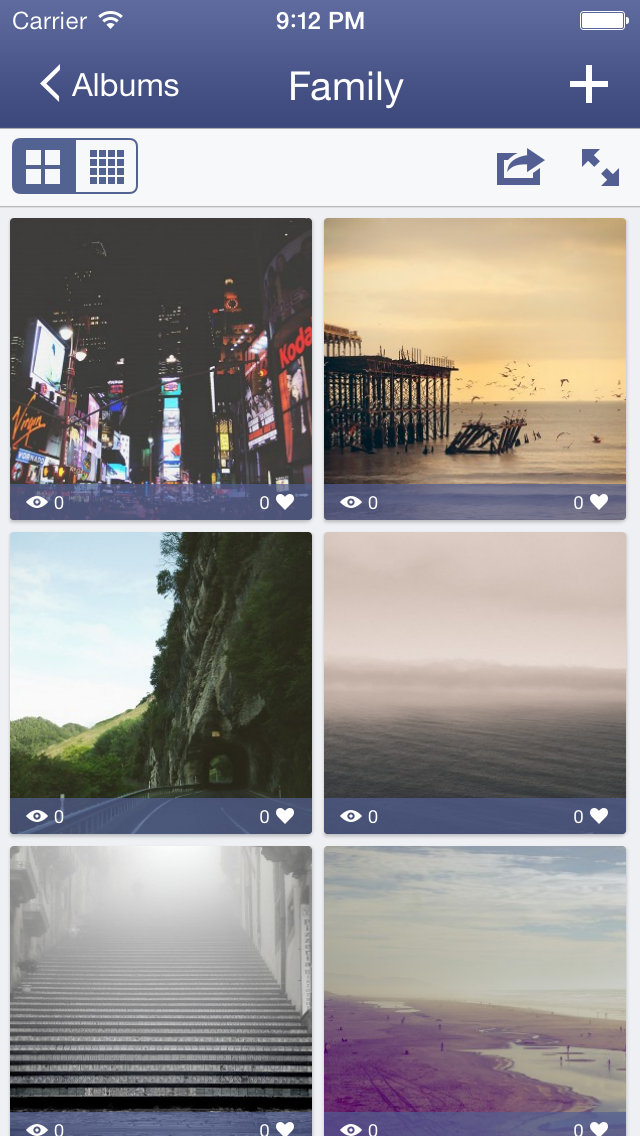Open the misty gray sea photo
This screenshot has height=1136, width=640.
pos(475,666)
